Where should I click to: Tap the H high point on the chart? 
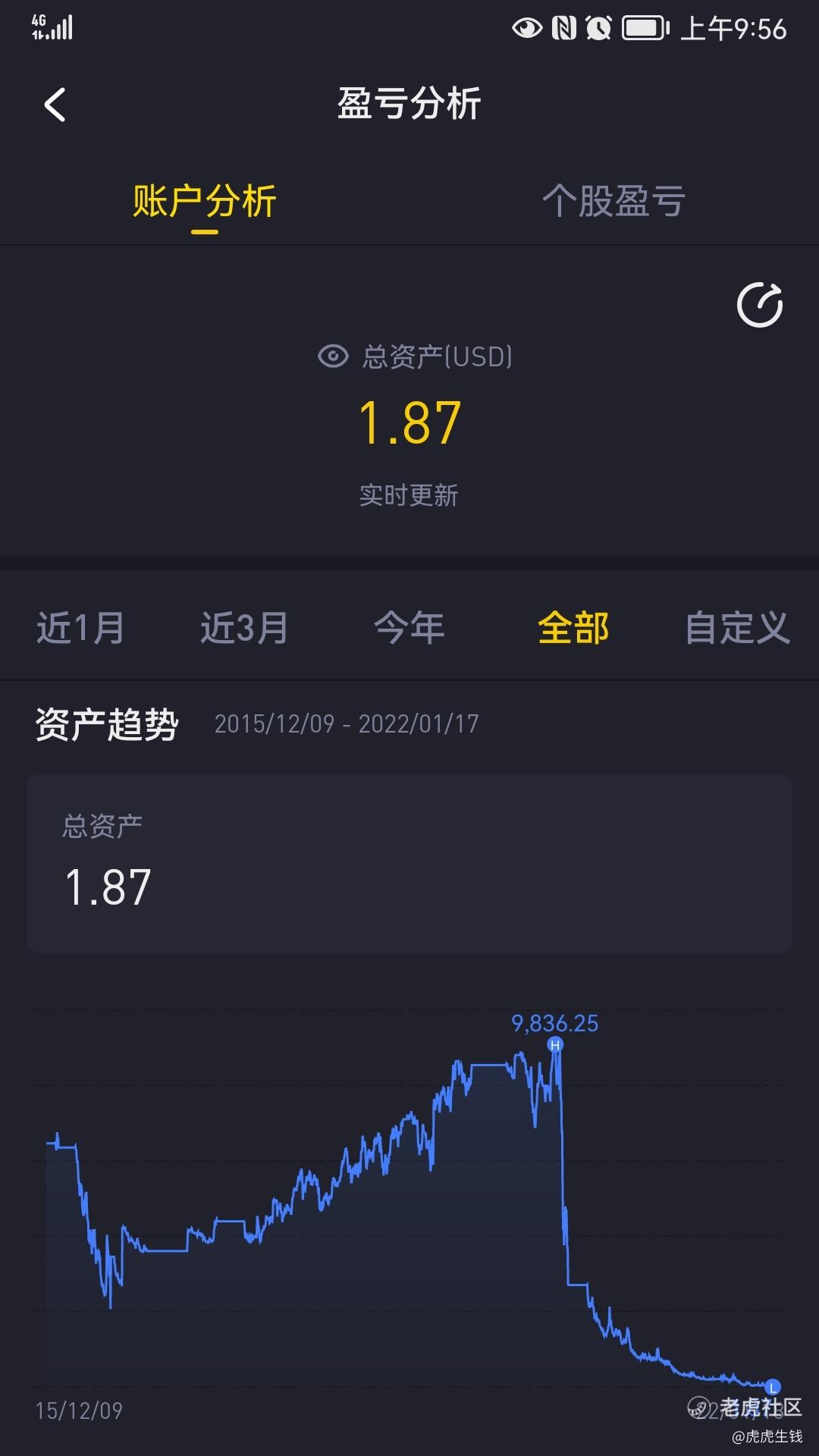click(x=555, y=1045)
